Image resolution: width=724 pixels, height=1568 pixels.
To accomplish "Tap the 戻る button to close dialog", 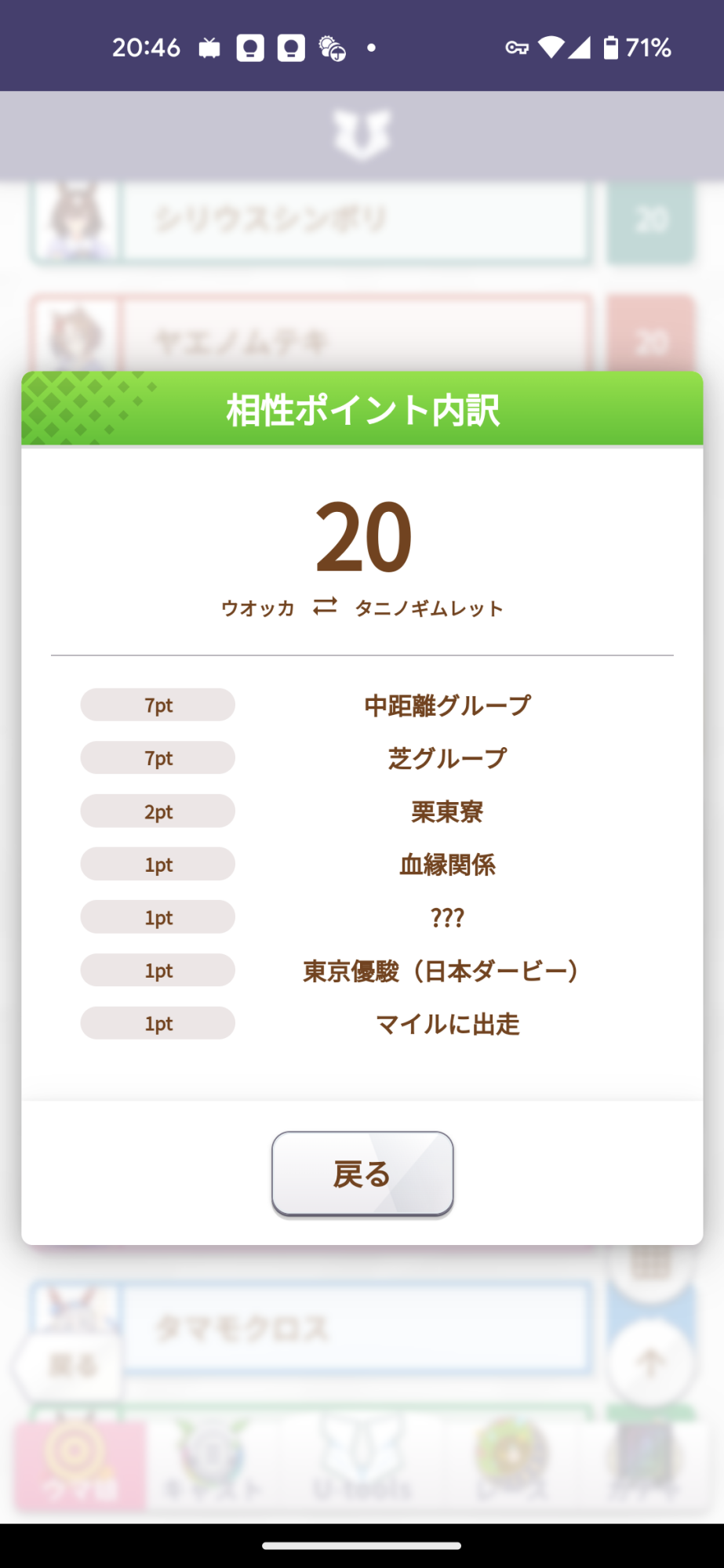I will coord(362,1174).
